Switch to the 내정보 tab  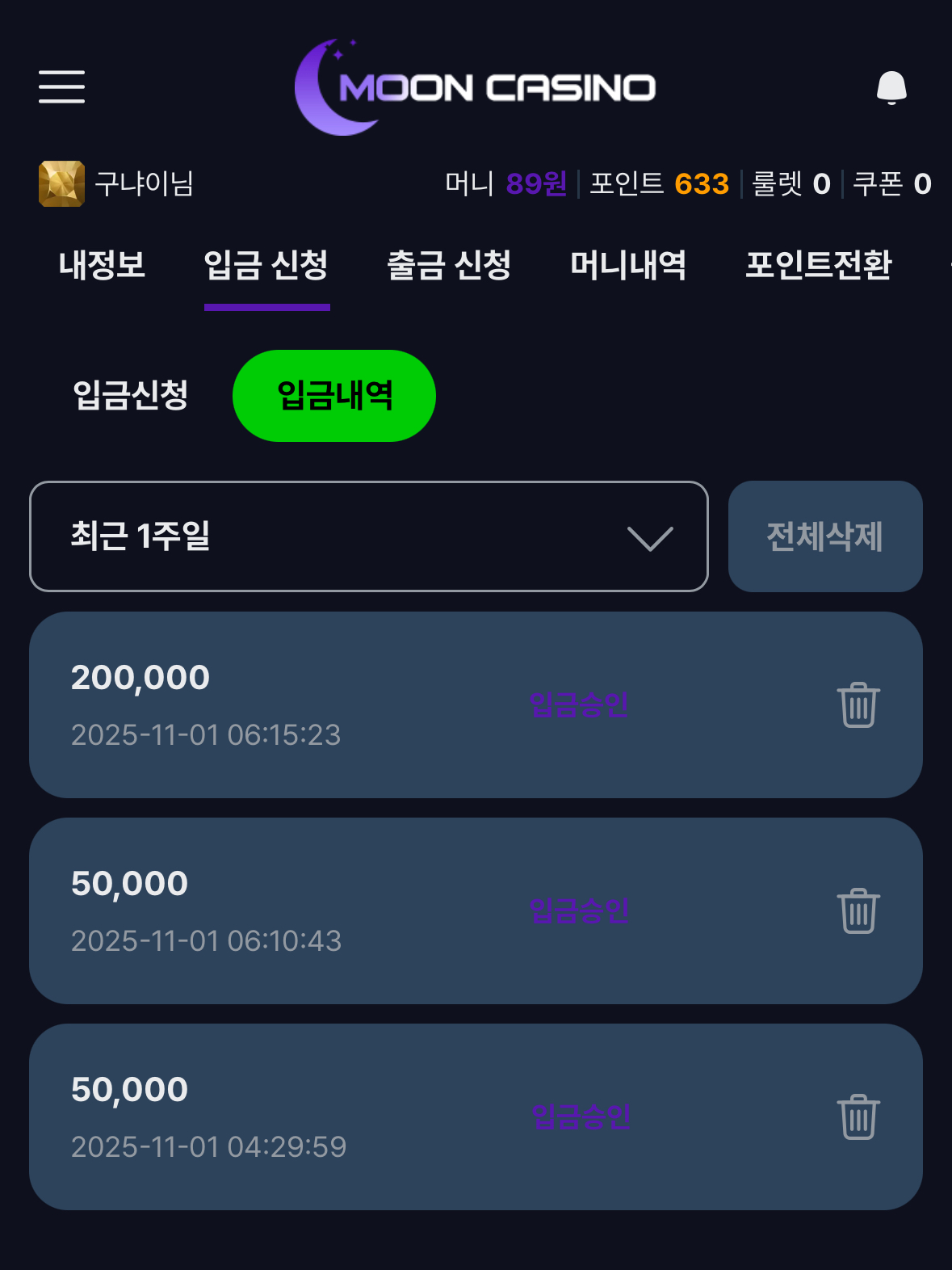tap(102, 265)
